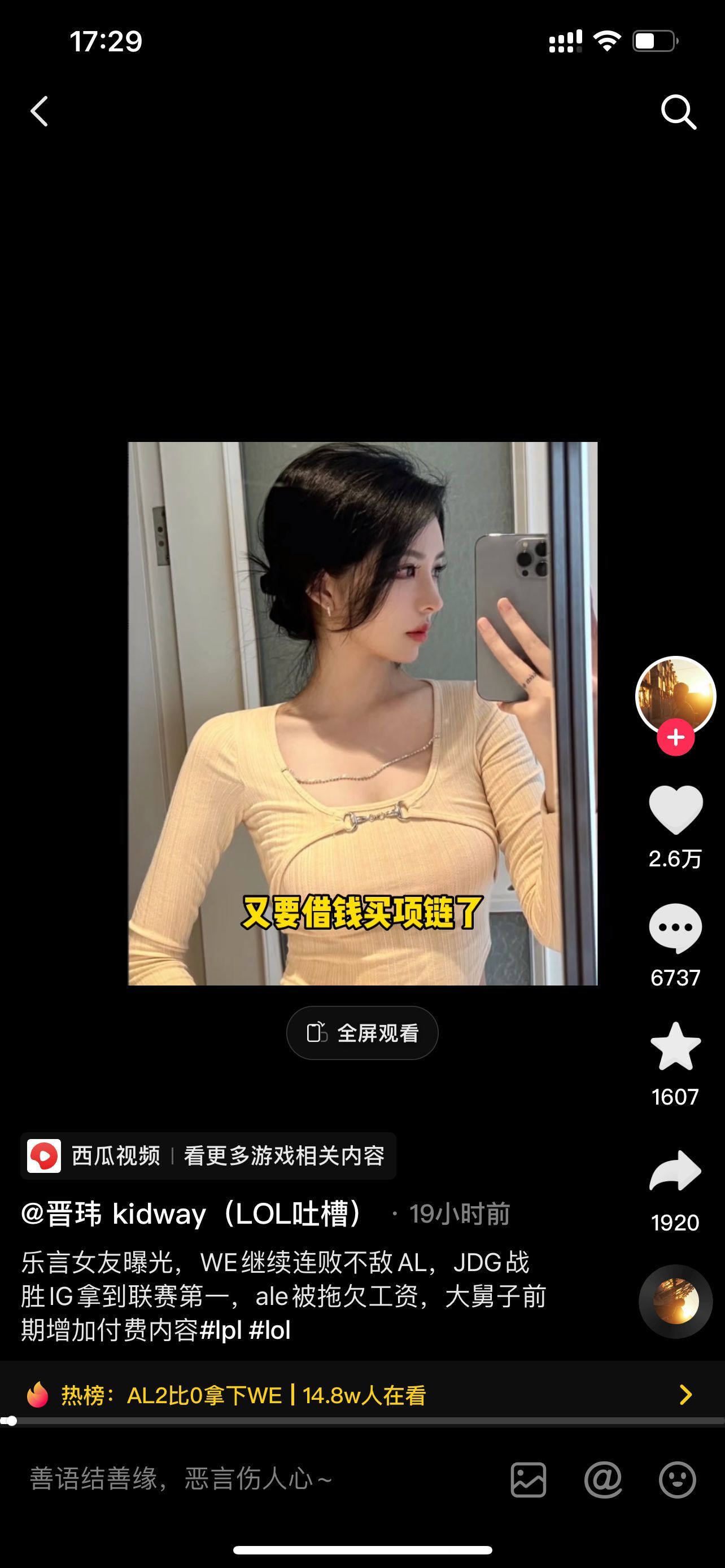Add the video to favorites star
Viewport: 725px width, 1568px height.
click(x=675, y=1046)
